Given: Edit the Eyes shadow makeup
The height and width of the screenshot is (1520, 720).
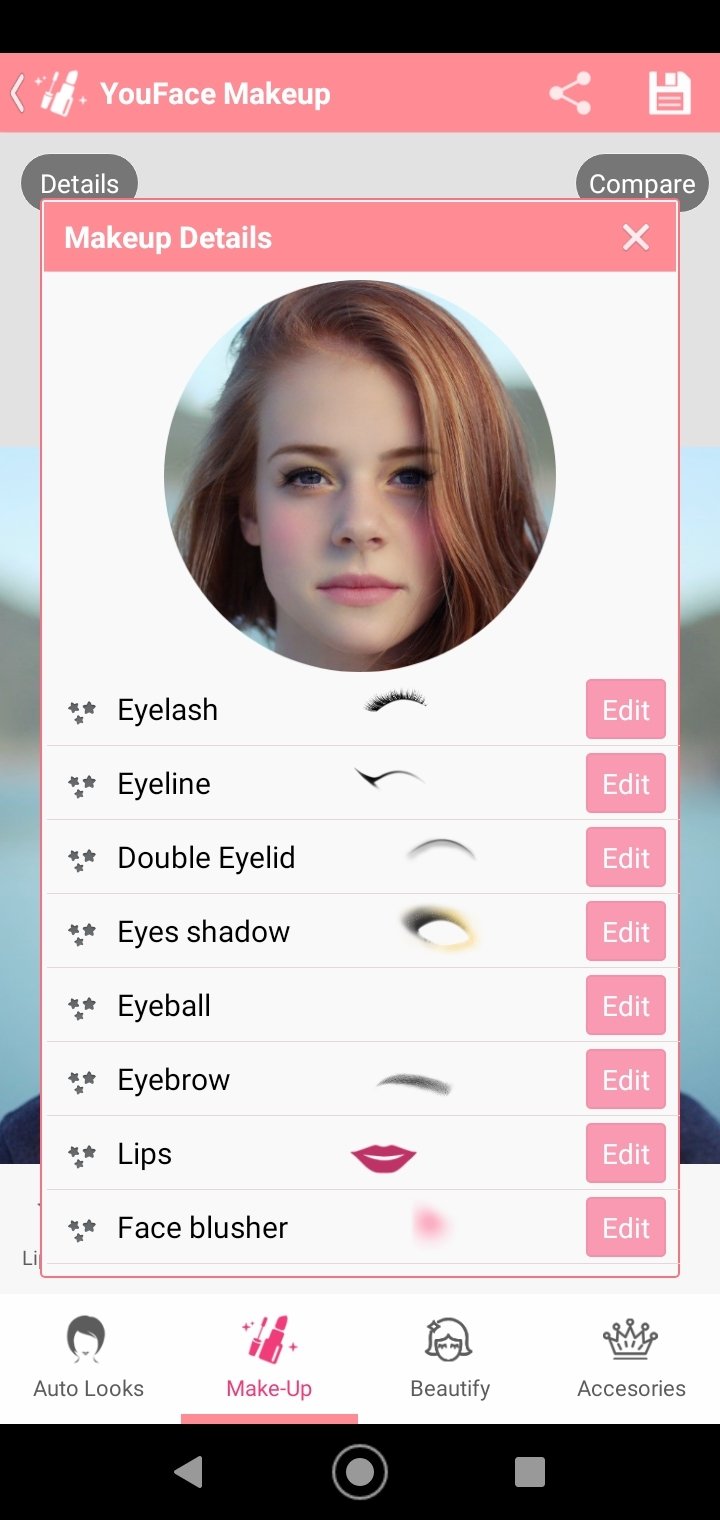Looking at the screenshot, I should click(626, 931).
